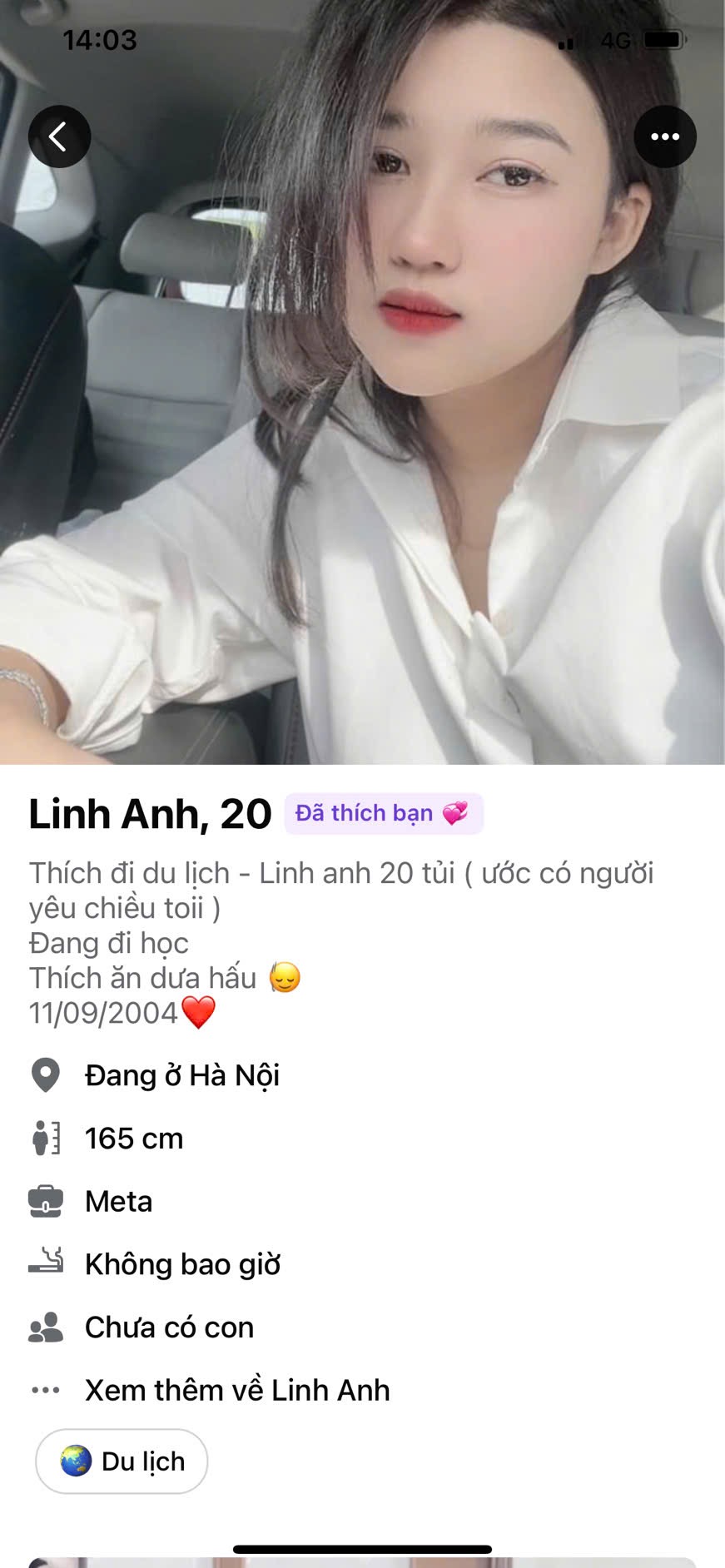Open the three-dot overflow menu
The height and width of the screenshot is (1568, 725).
pos(664,136)
